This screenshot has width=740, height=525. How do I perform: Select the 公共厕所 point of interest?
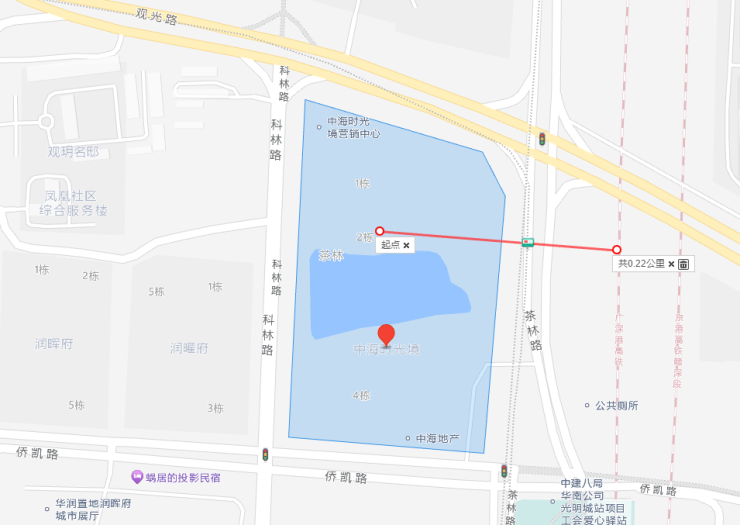[588, 405]
